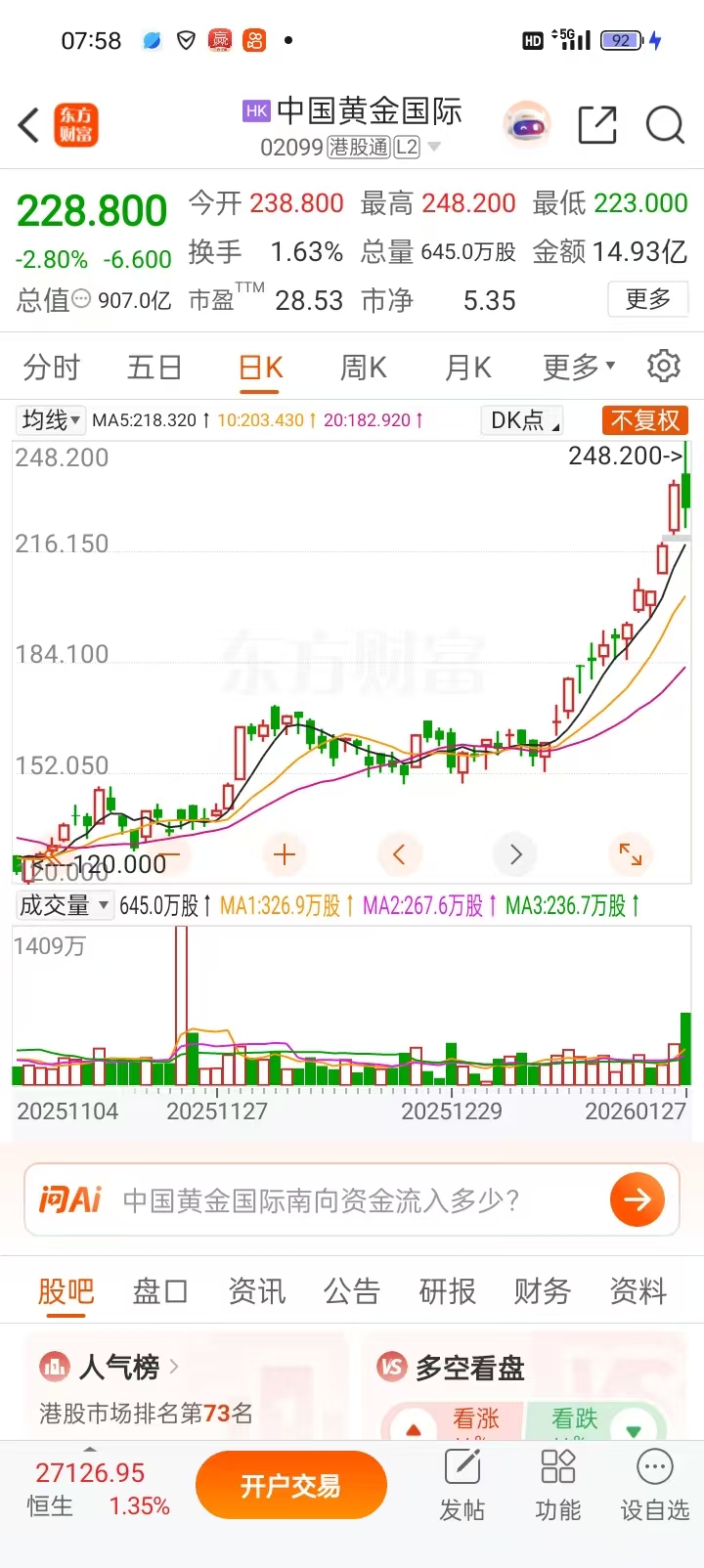Select the 周K chart tab
The height and width of the screenshot is (1568, 704).
(x=364, y=368)
